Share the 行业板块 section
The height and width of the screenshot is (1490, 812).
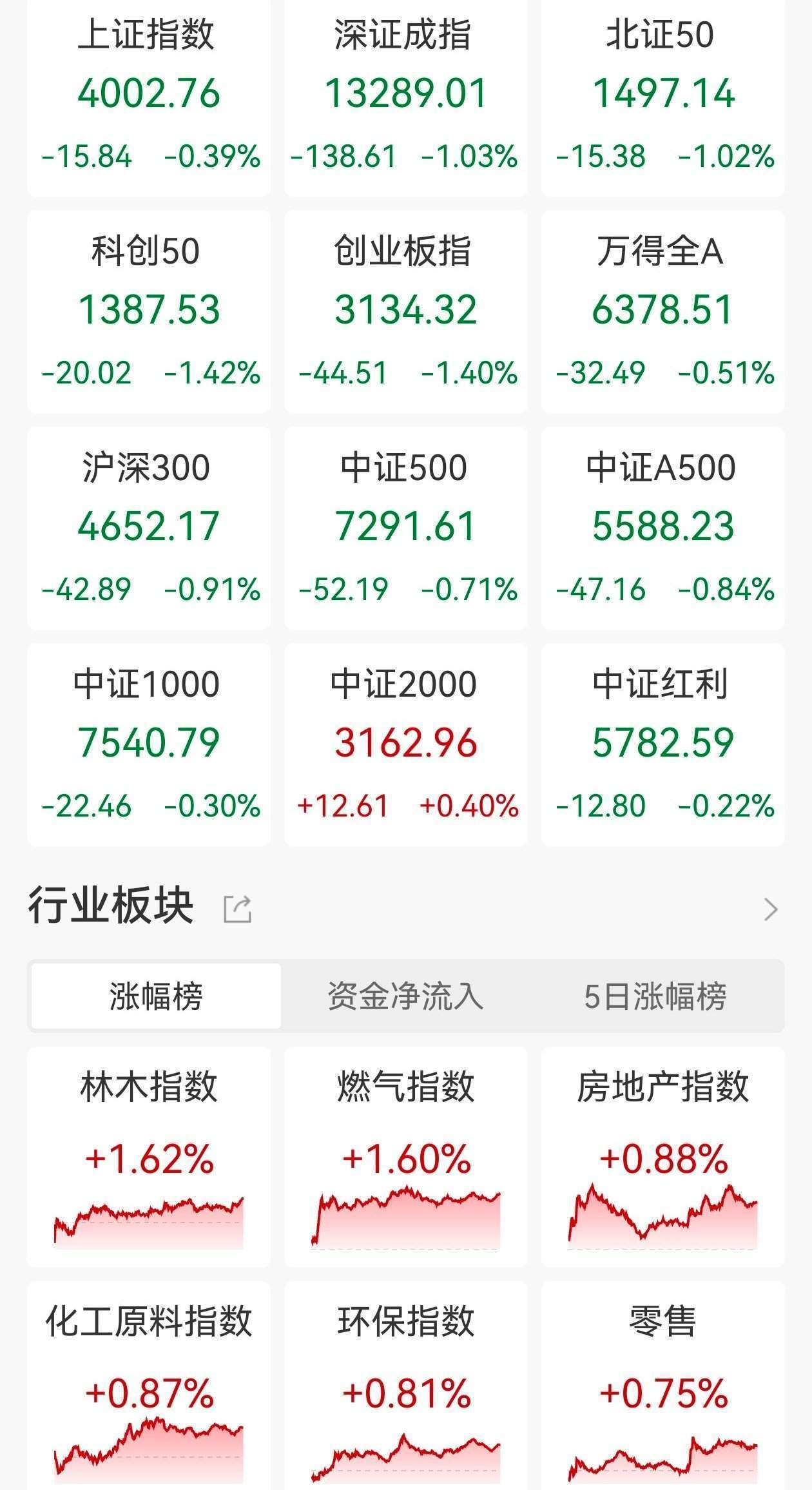237,909
